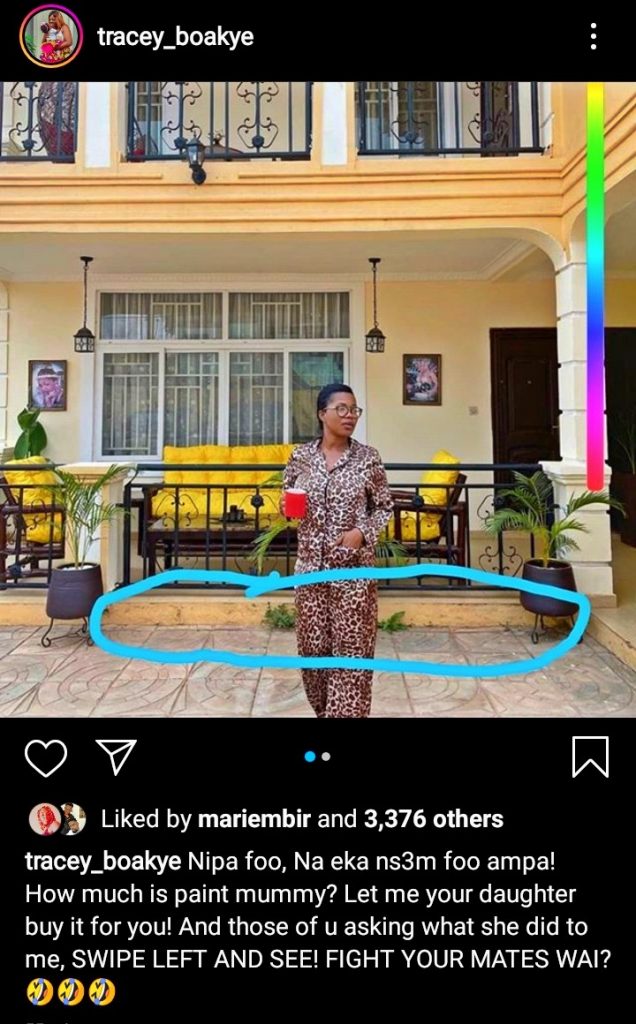This screenshot has height=1024, width=636.
Task: View the post photo in full
Action: tap(318, 399)
